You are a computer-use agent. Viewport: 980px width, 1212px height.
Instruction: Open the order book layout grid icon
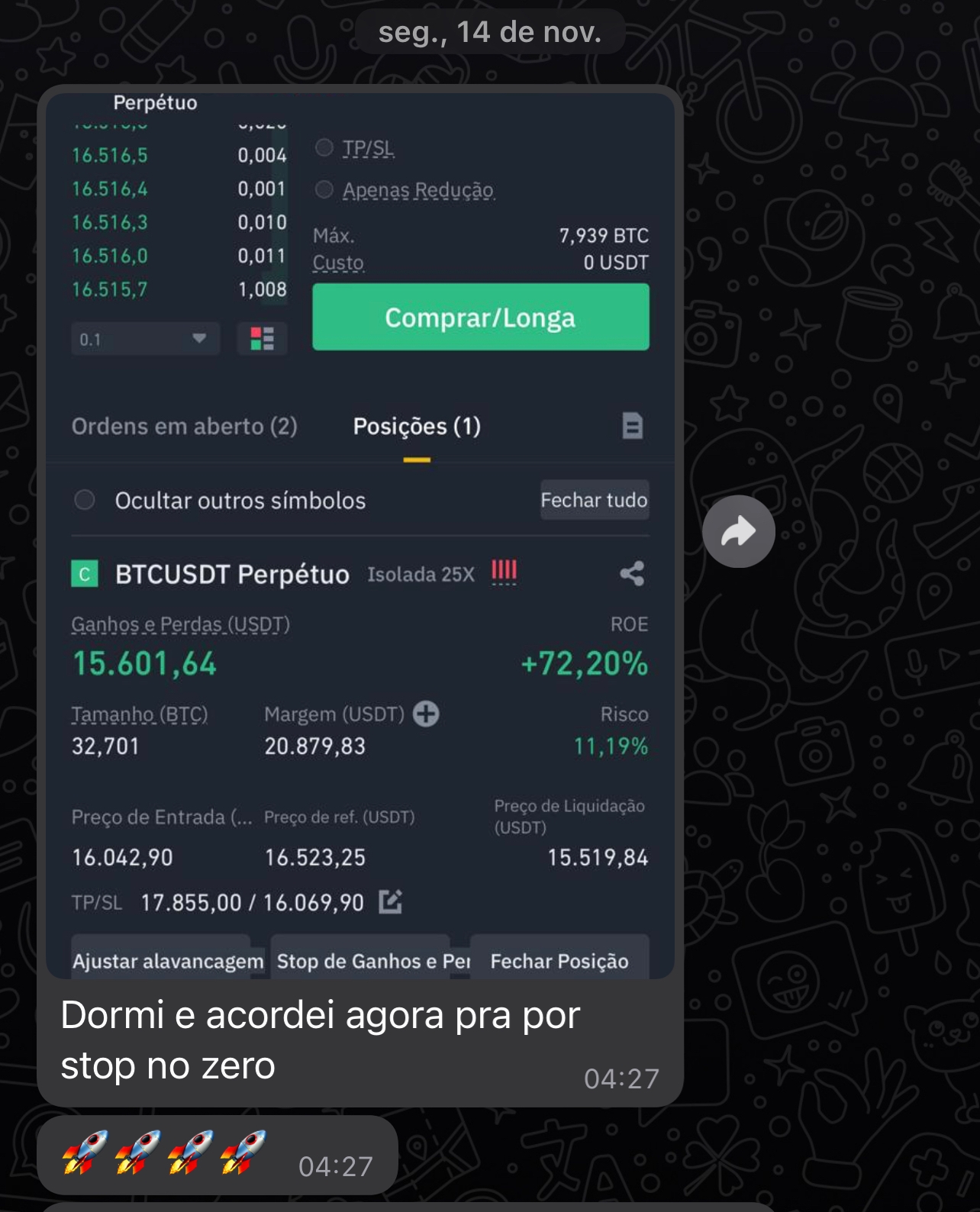(x=261, y=339)
